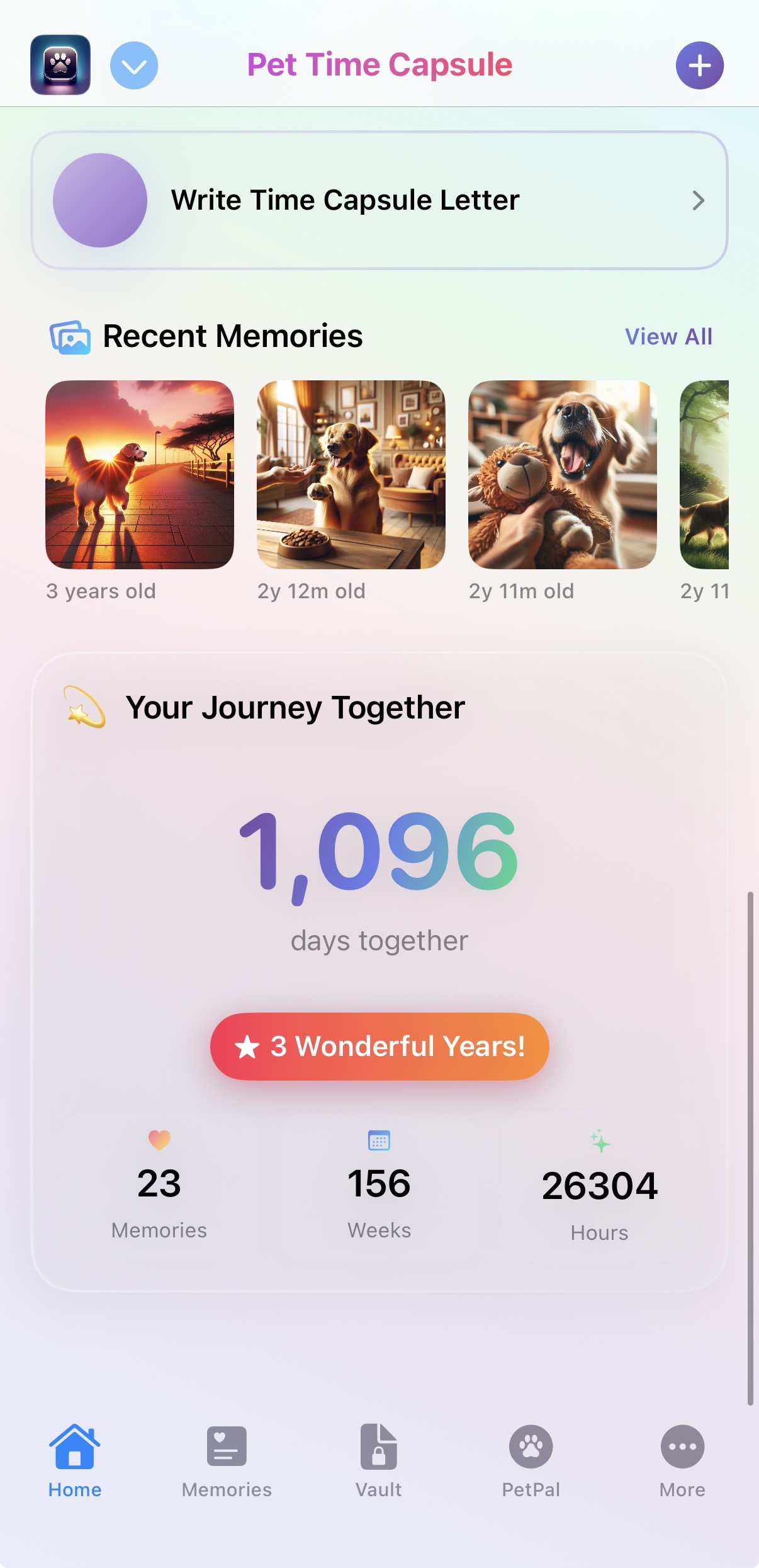Expand Write Time Capsule Letter via its chevron
Image resolution: width=759 pixels, height=1568 pixels.
698,200
